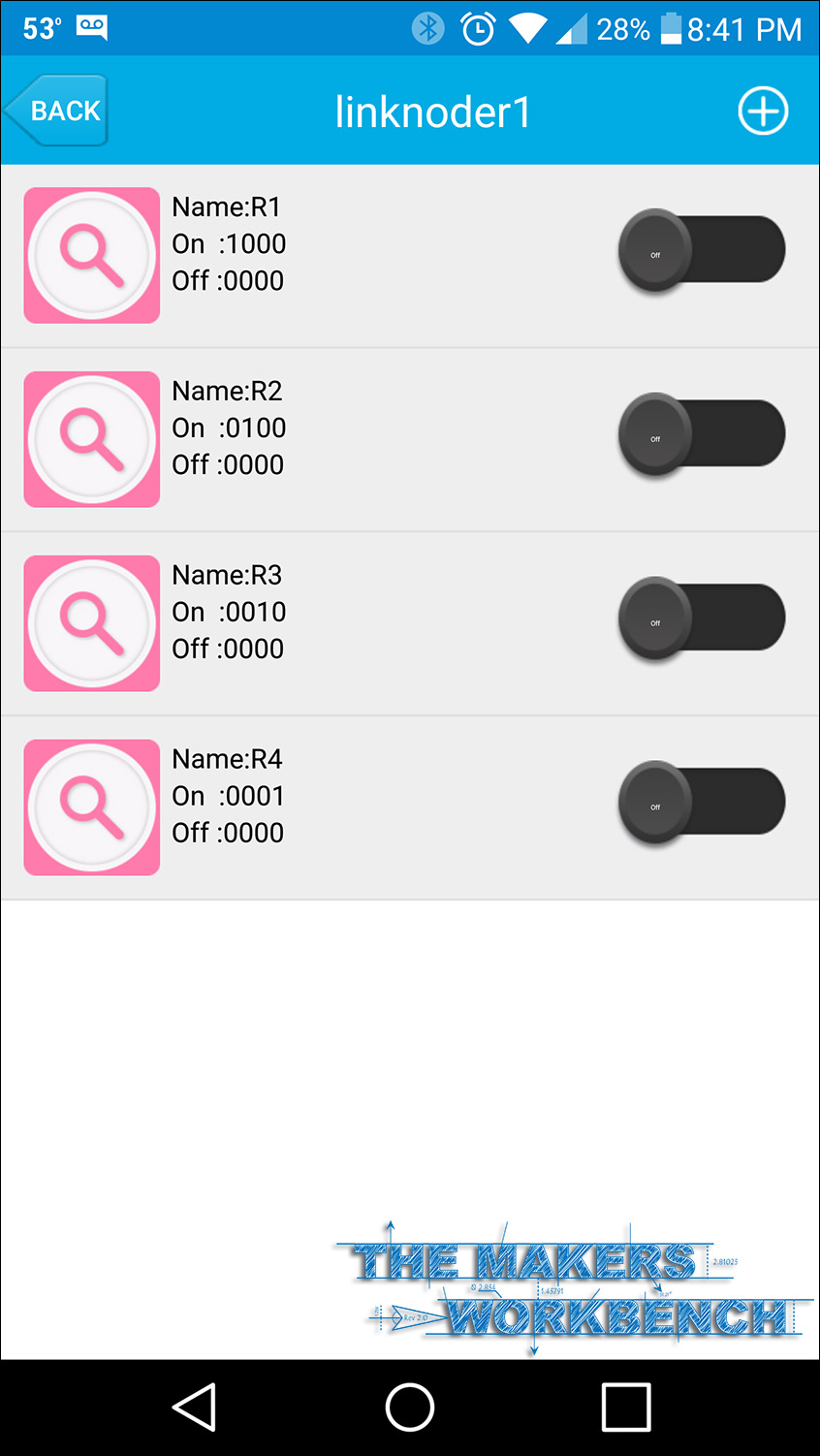Add a new relay with plus icon
820x1456 pixels.
(763, 111)
